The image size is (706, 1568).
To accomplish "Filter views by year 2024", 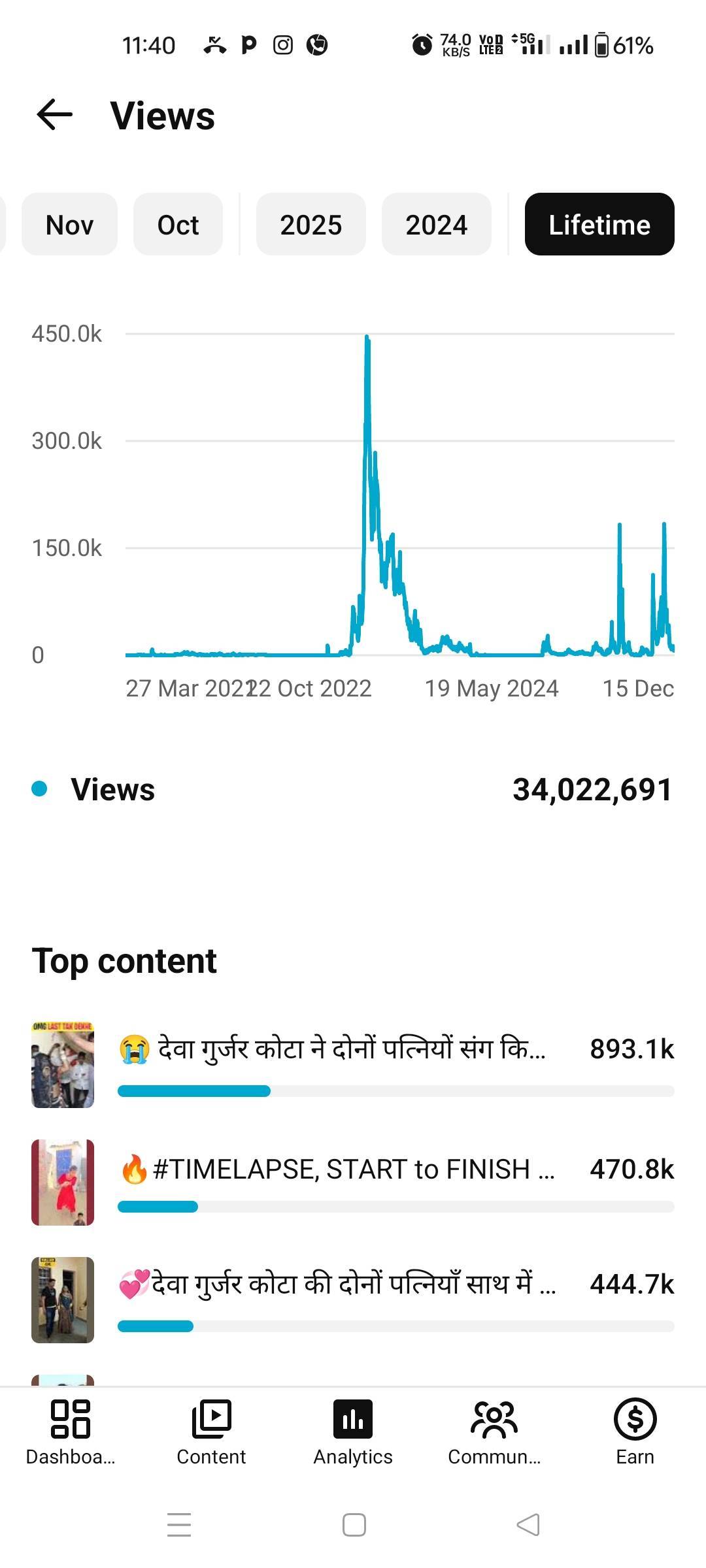I will 436,225.
